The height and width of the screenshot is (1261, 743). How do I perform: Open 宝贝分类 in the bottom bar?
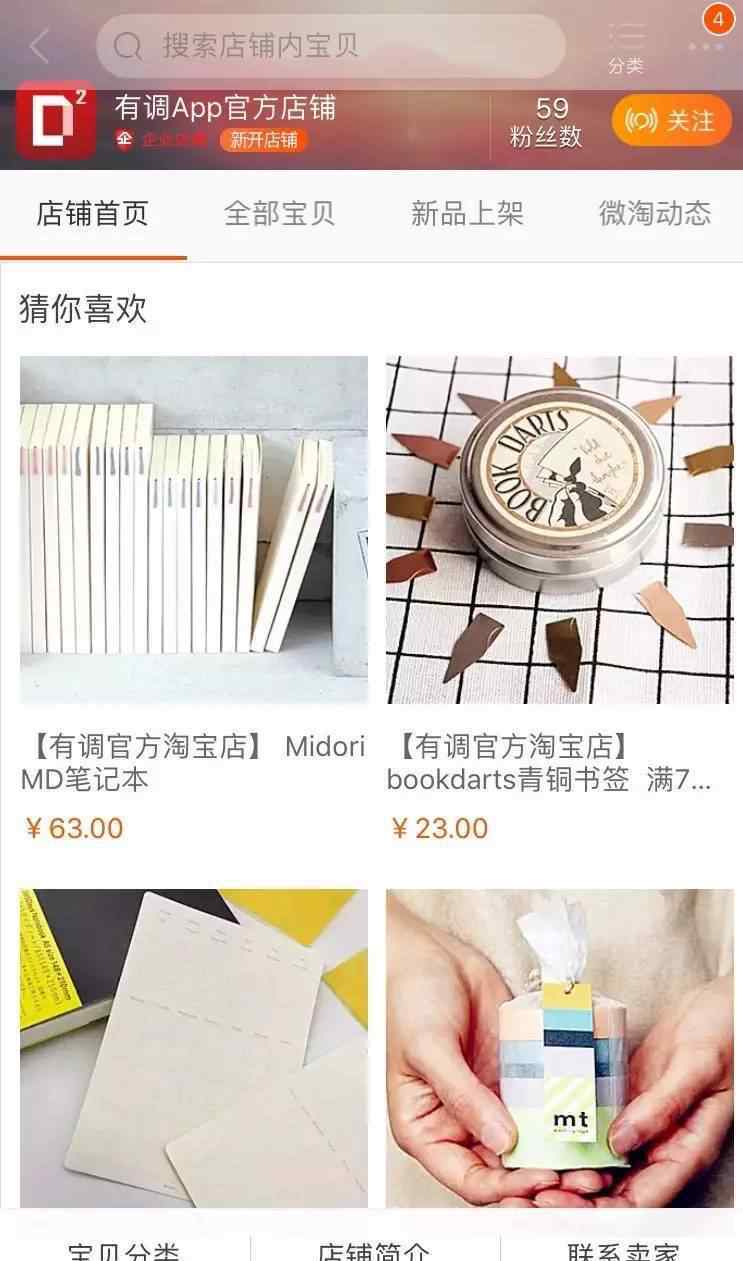[x=124, y=1250]
